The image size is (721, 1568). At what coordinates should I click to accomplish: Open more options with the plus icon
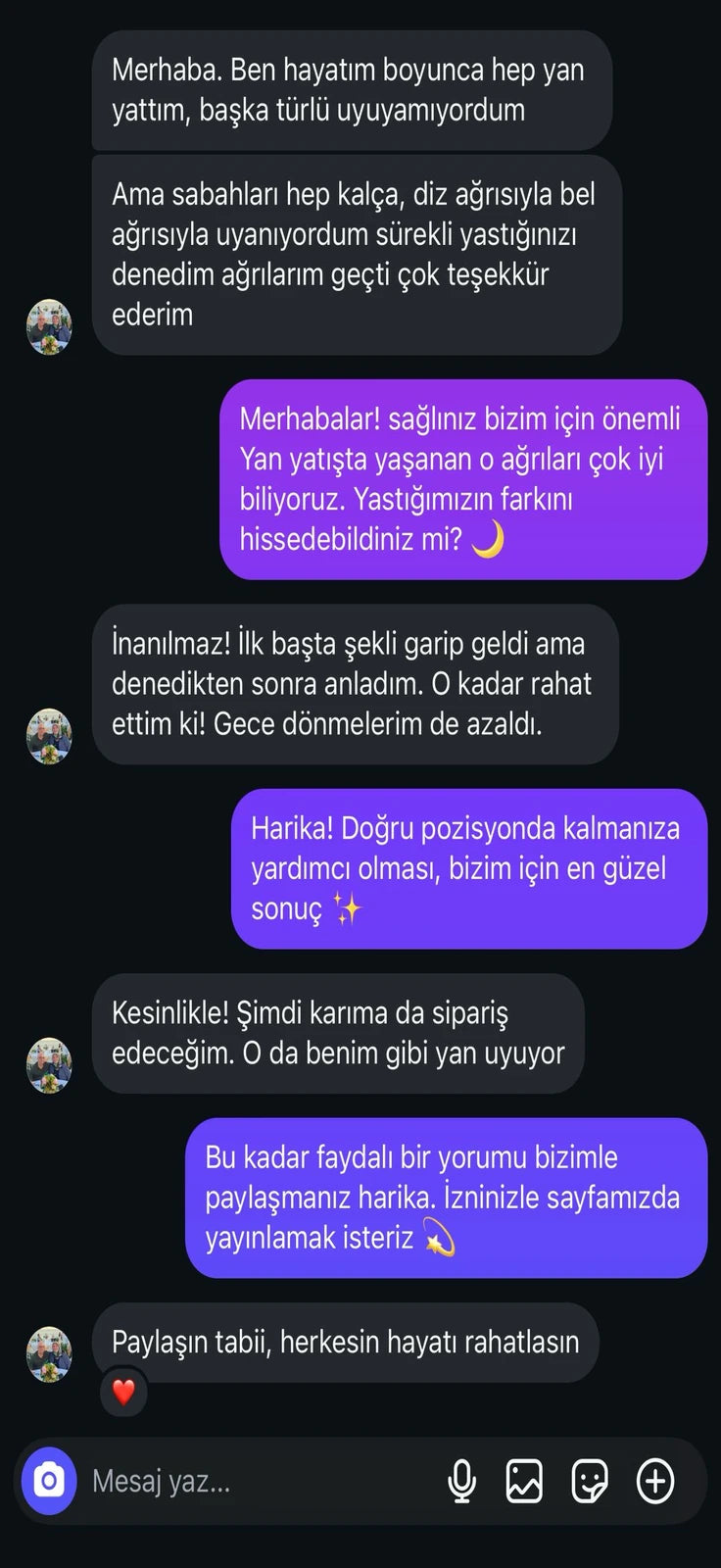tap(655, 1480)
